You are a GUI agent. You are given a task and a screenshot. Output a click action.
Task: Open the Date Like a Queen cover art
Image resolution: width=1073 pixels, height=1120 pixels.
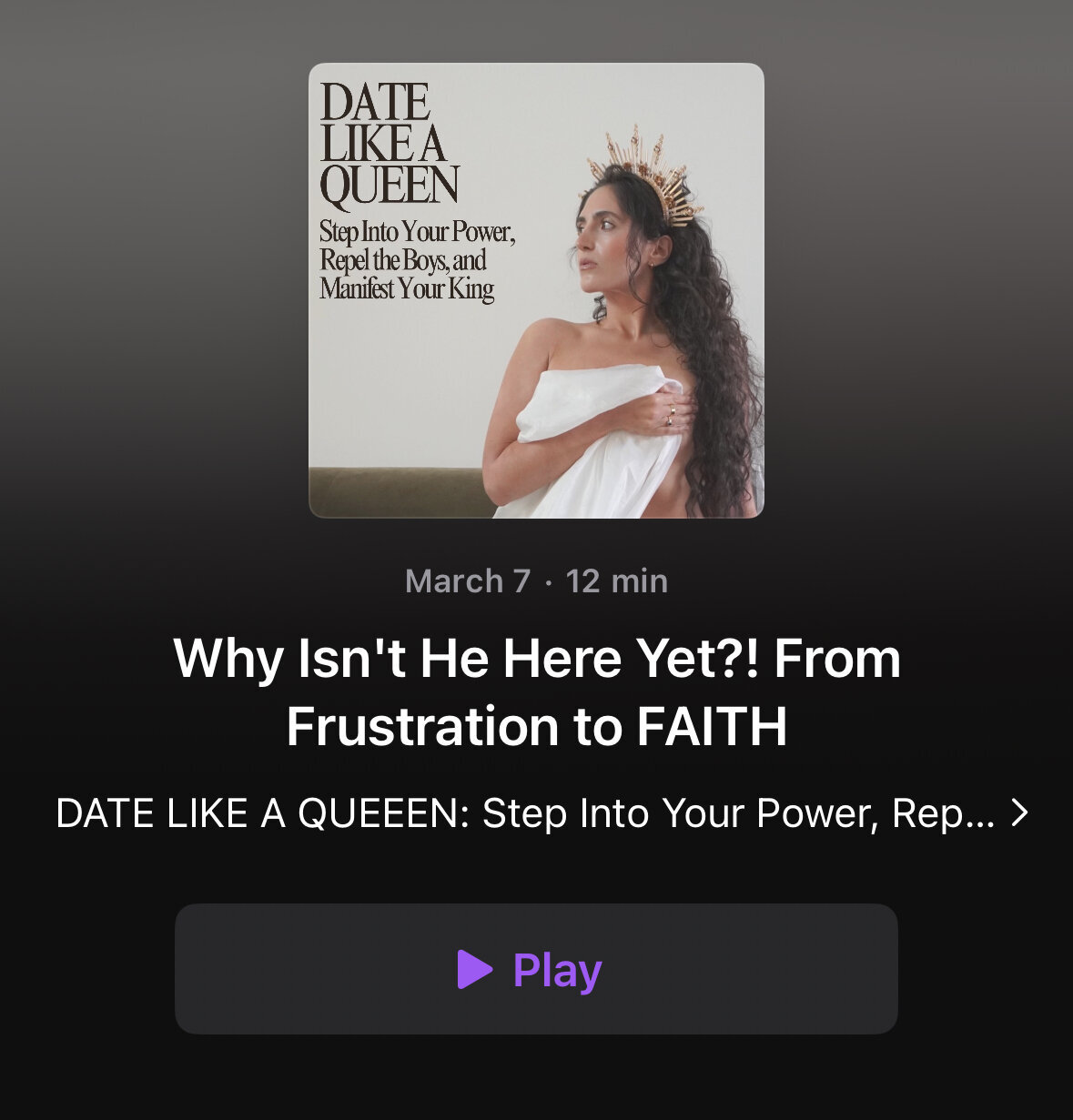pyautogui.click(x=536, y=290)
